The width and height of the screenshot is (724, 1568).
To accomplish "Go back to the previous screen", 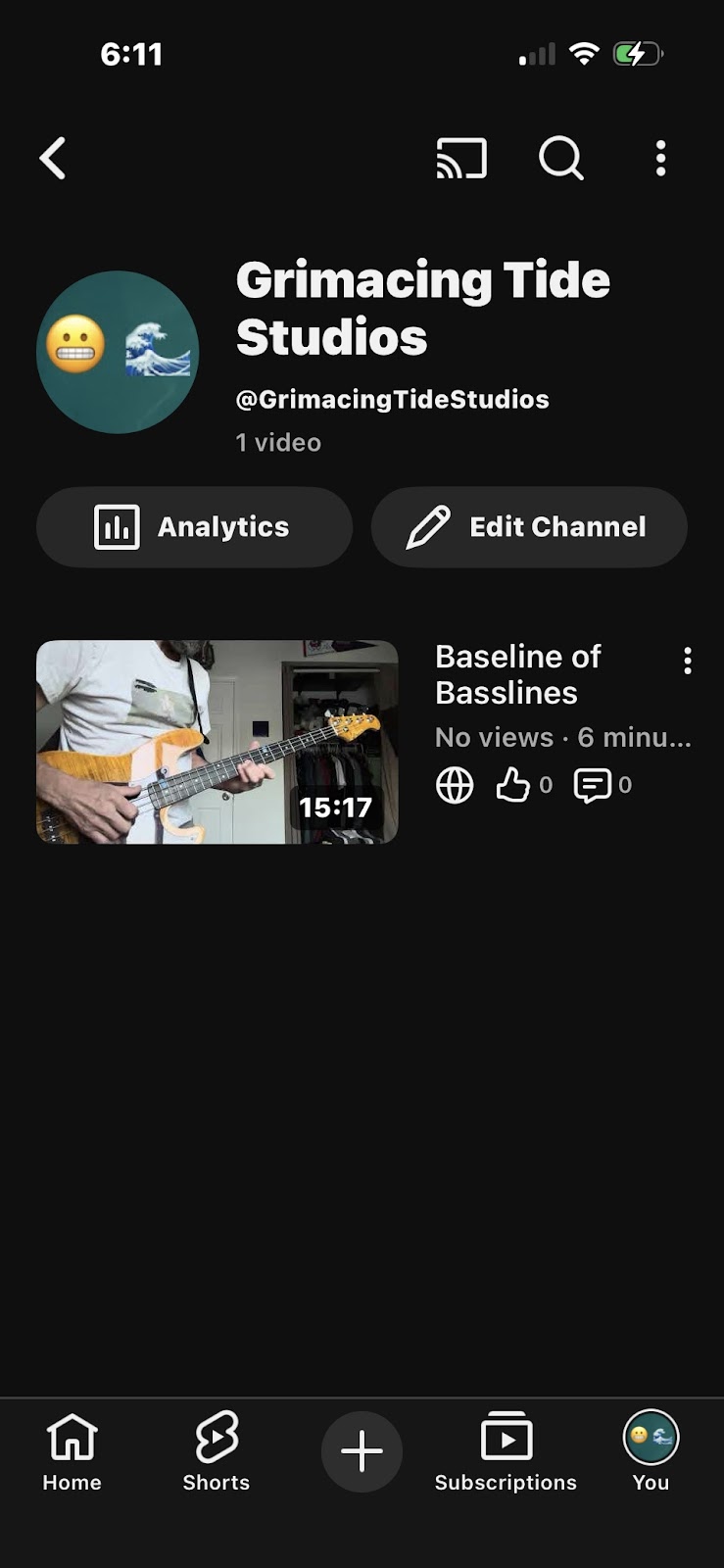I will 53,158.
